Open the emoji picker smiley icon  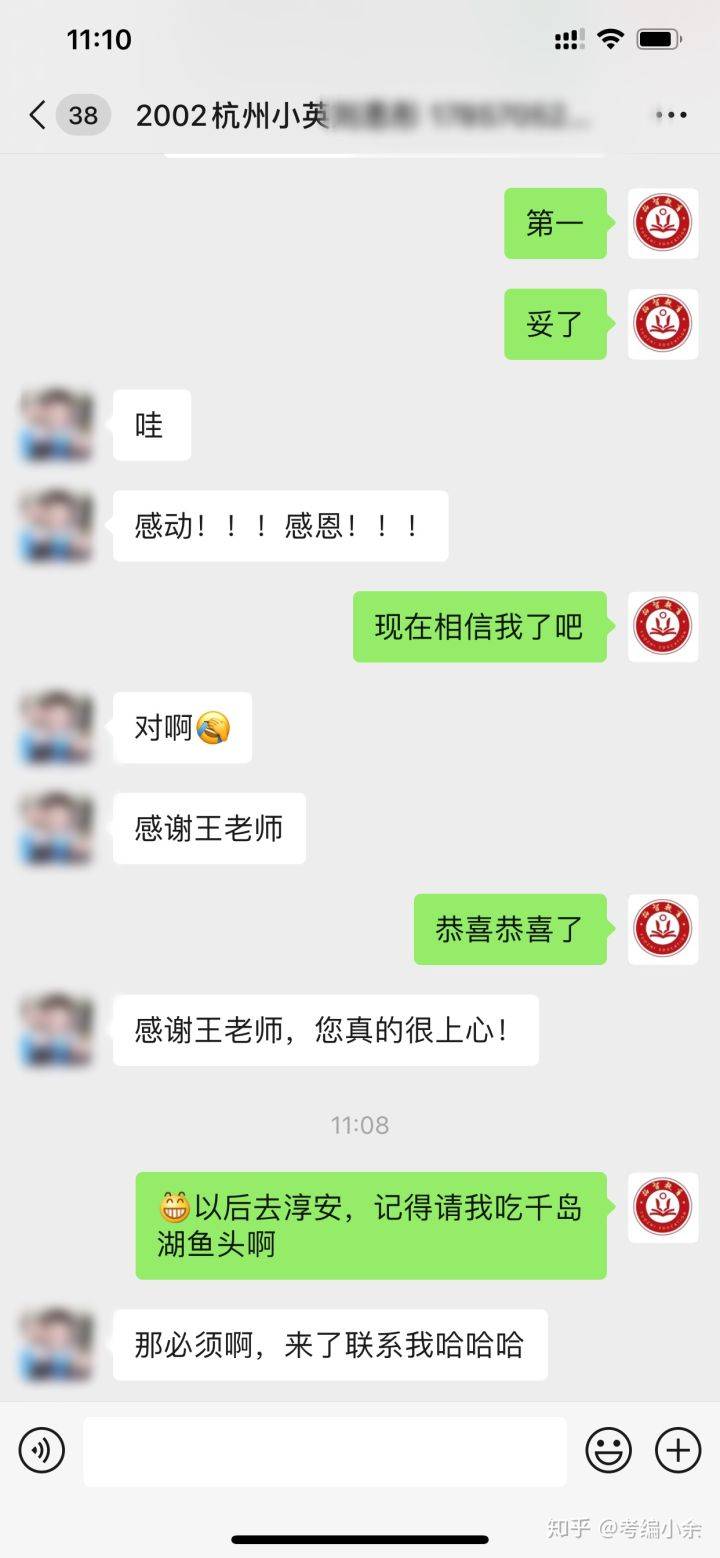pos(608,1449)
